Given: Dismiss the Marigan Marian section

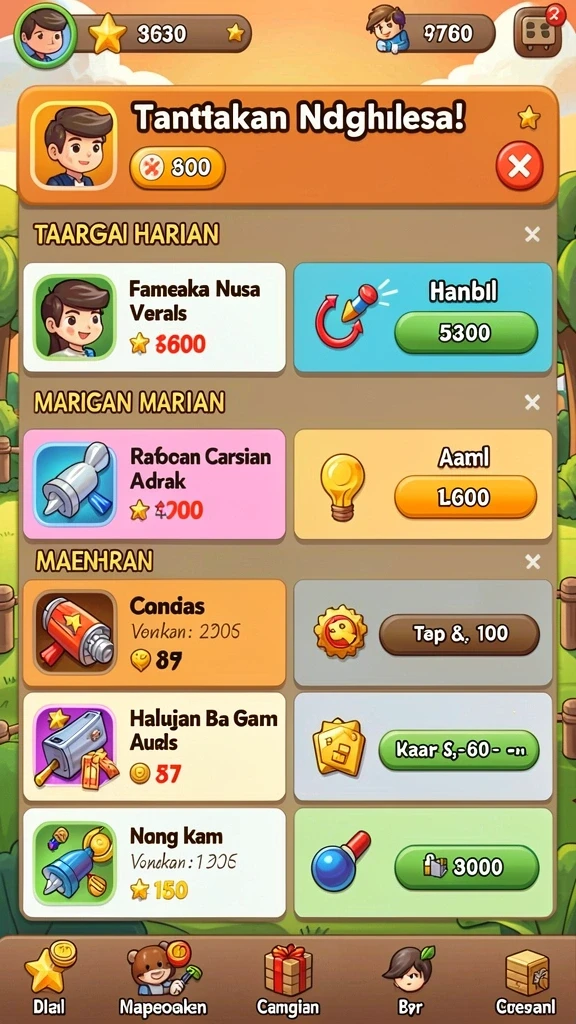Looking at the screenshot, I should [x=532, y=402].
